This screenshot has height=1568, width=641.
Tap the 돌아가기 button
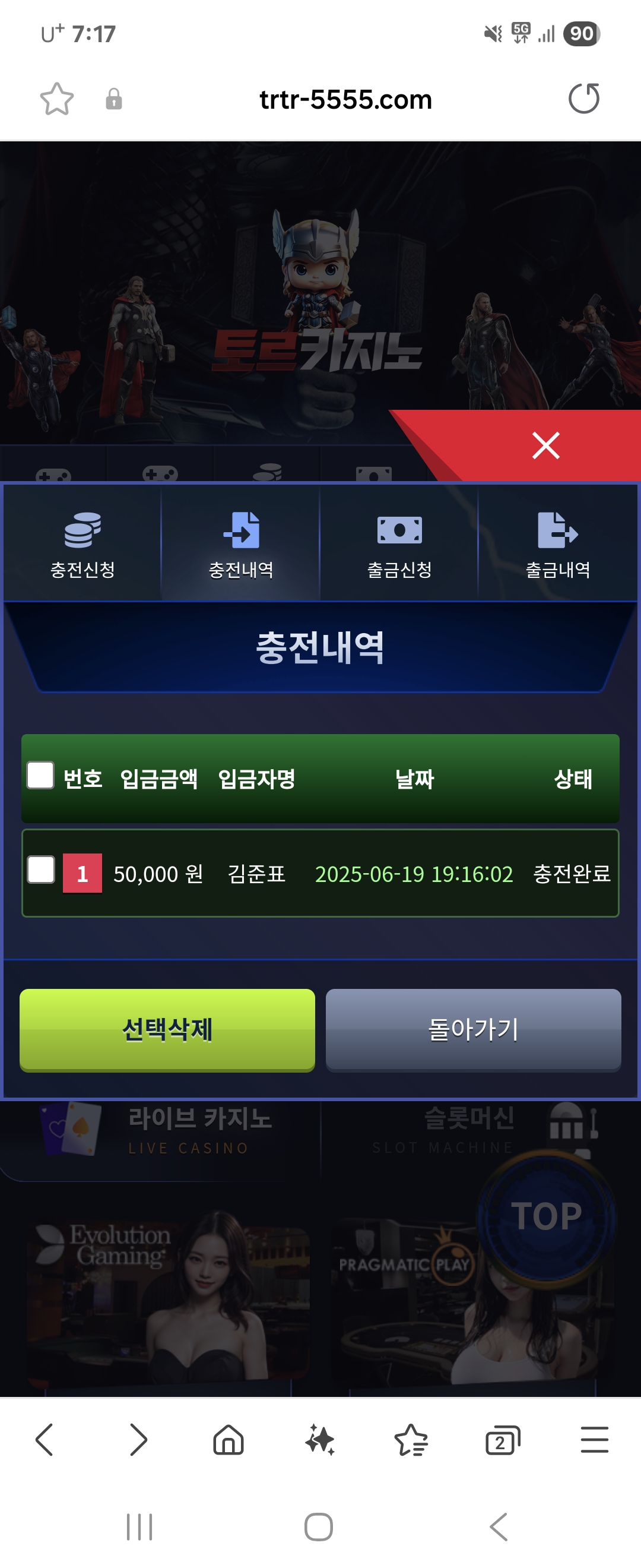click(x=473, y=1029)
